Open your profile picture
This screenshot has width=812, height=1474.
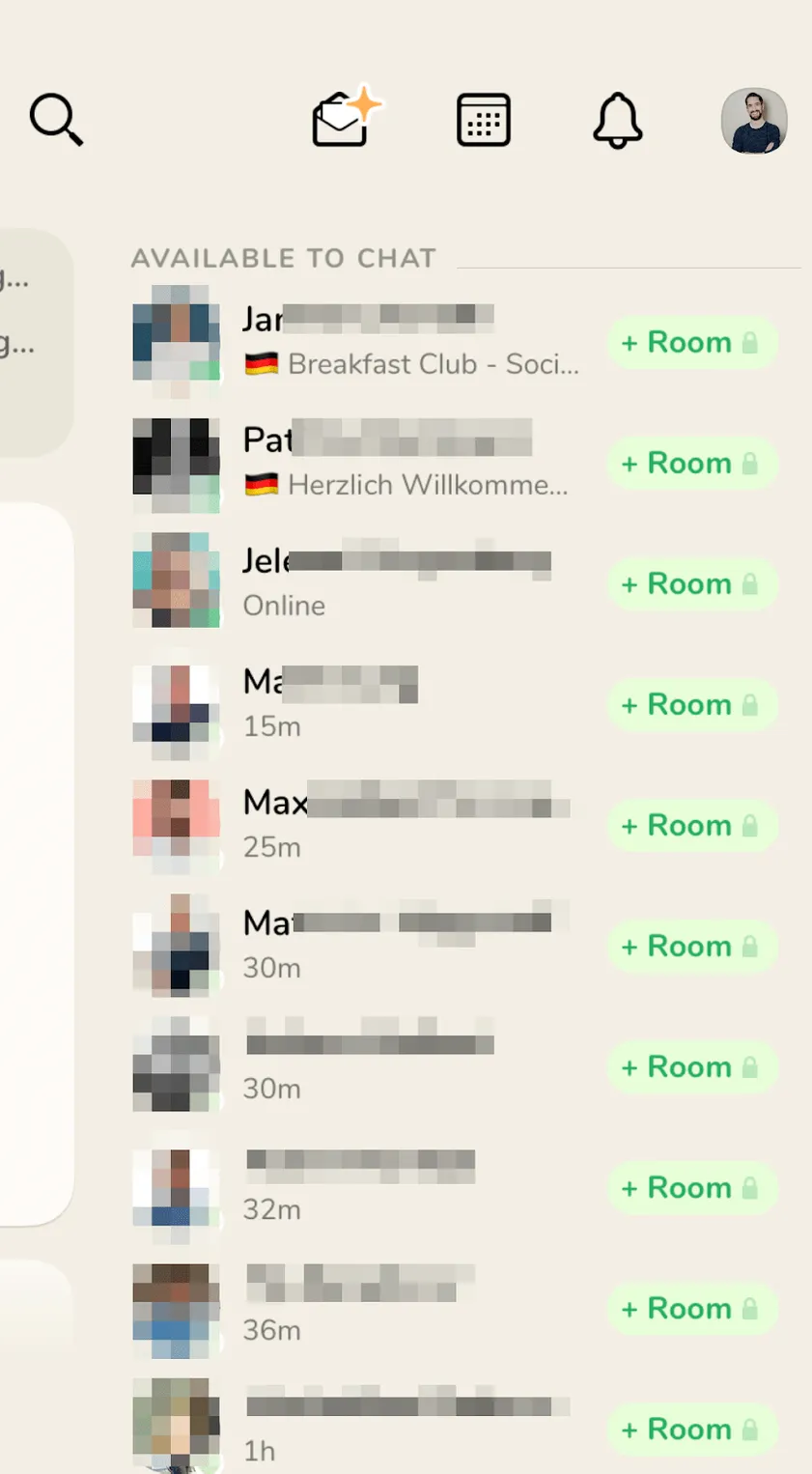[753, 121]
